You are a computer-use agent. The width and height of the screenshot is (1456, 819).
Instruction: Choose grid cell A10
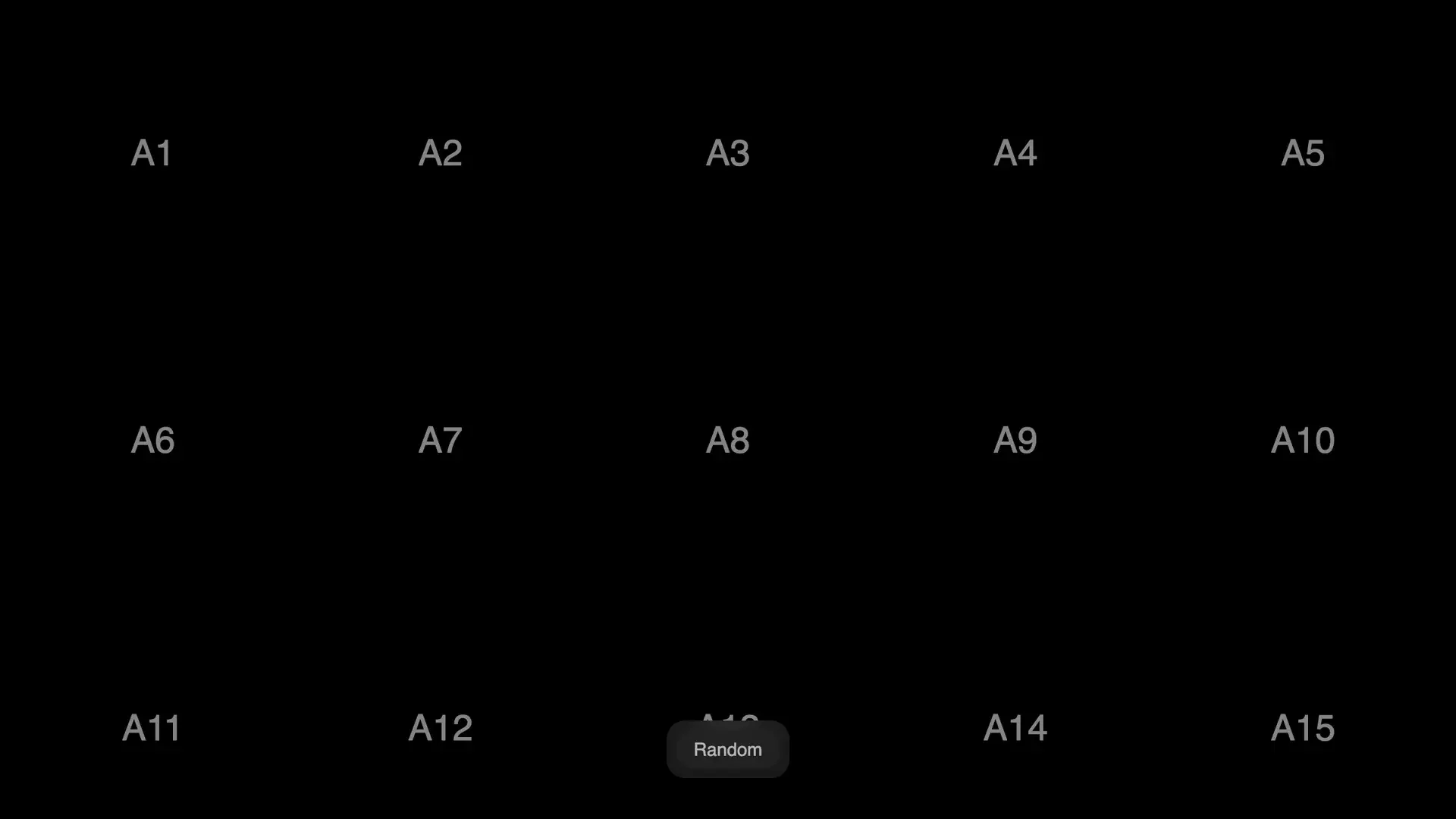click(1302, 441)
